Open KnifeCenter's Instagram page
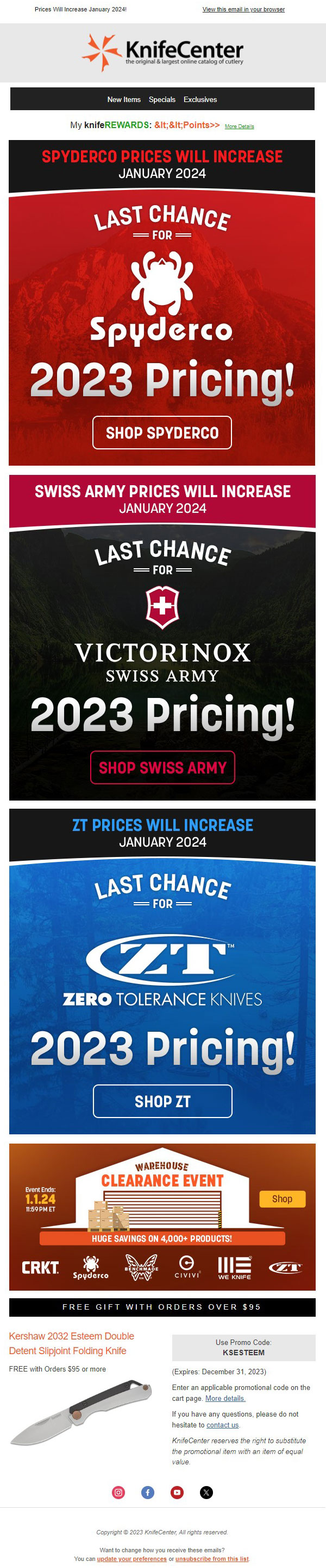326x1568 pixels. click(119, 1492)
